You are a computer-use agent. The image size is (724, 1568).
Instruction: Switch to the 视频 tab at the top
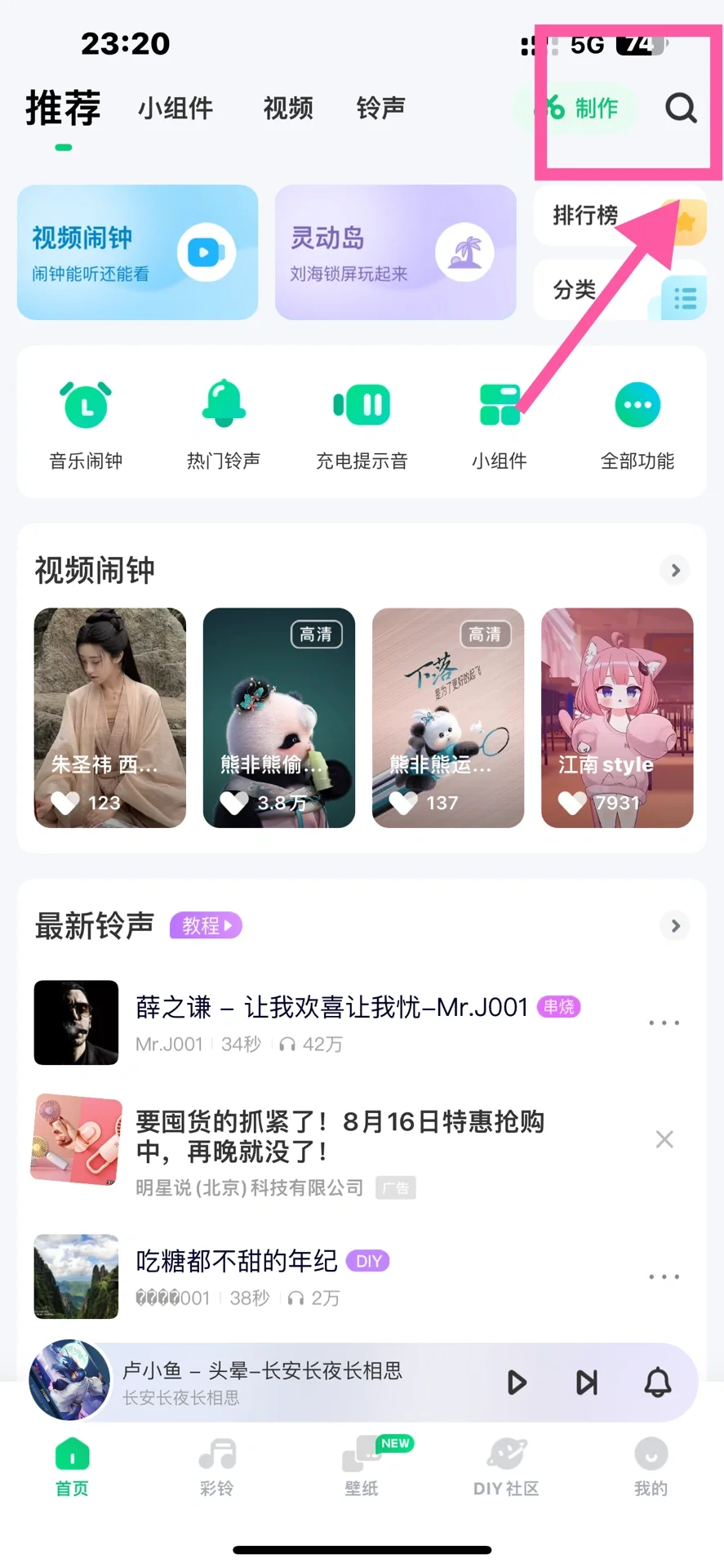coord(287,109)
